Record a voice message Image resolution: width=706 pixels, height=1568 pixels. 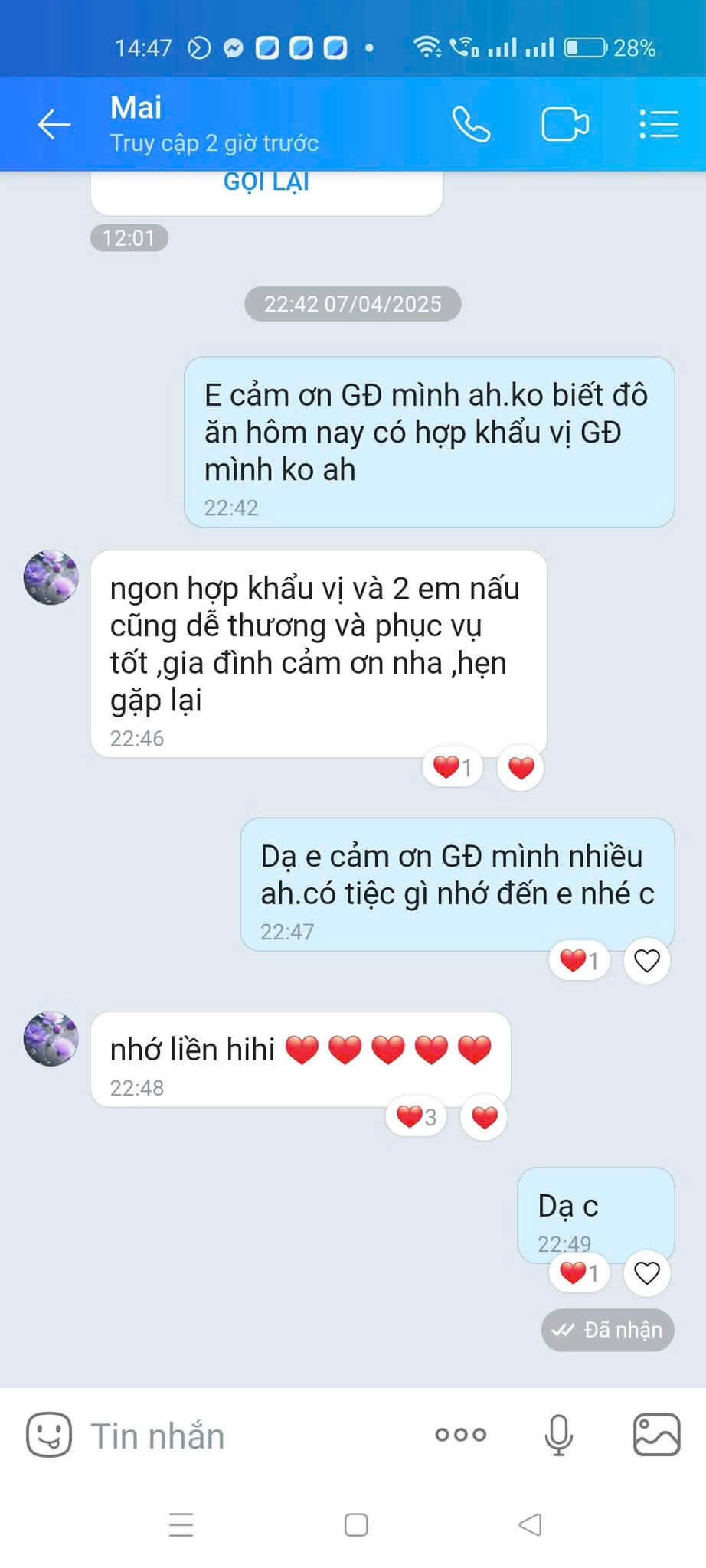(x=558, y=1435)
